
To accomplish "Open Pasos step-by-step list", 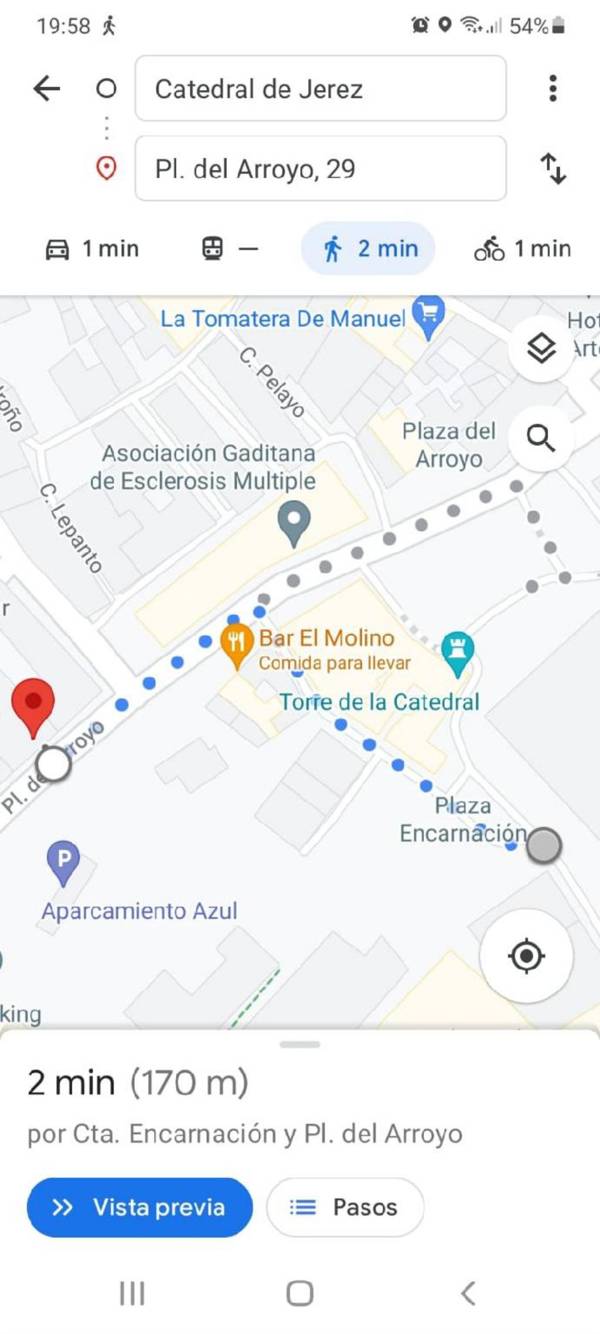I will 345,1207.
